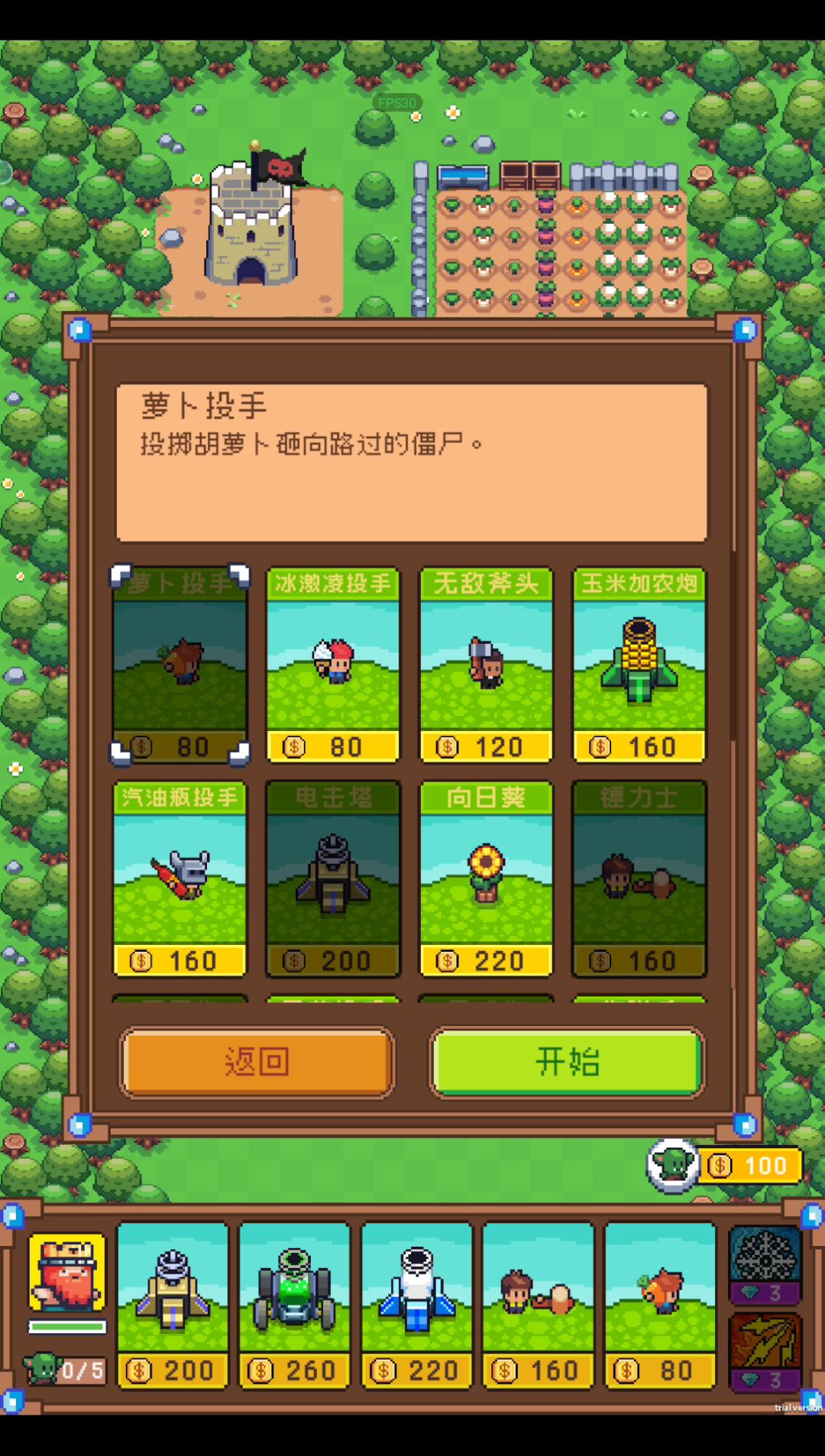Tap the 开始 start button

(566, 1062)
